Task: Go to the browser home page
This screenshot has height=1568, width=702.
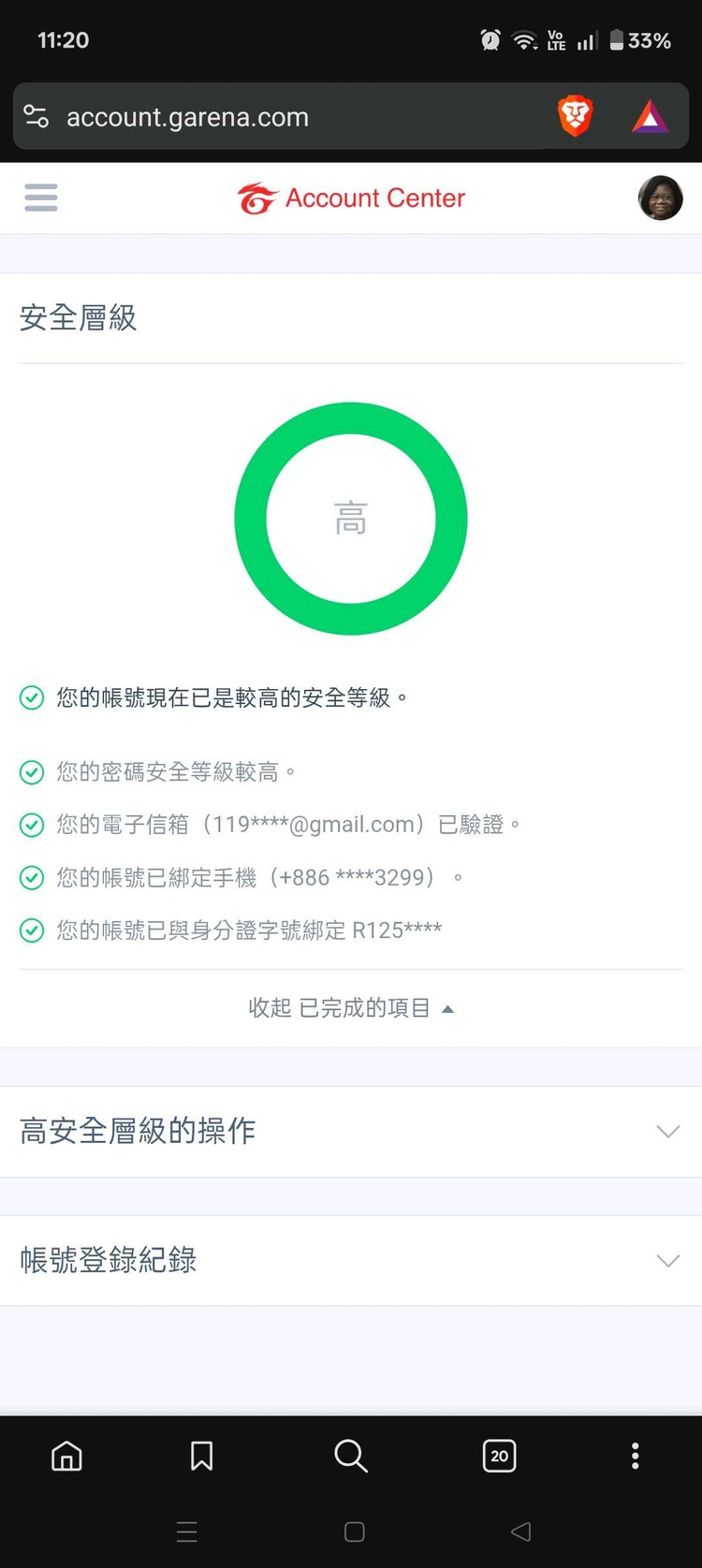Action: 66,1456
